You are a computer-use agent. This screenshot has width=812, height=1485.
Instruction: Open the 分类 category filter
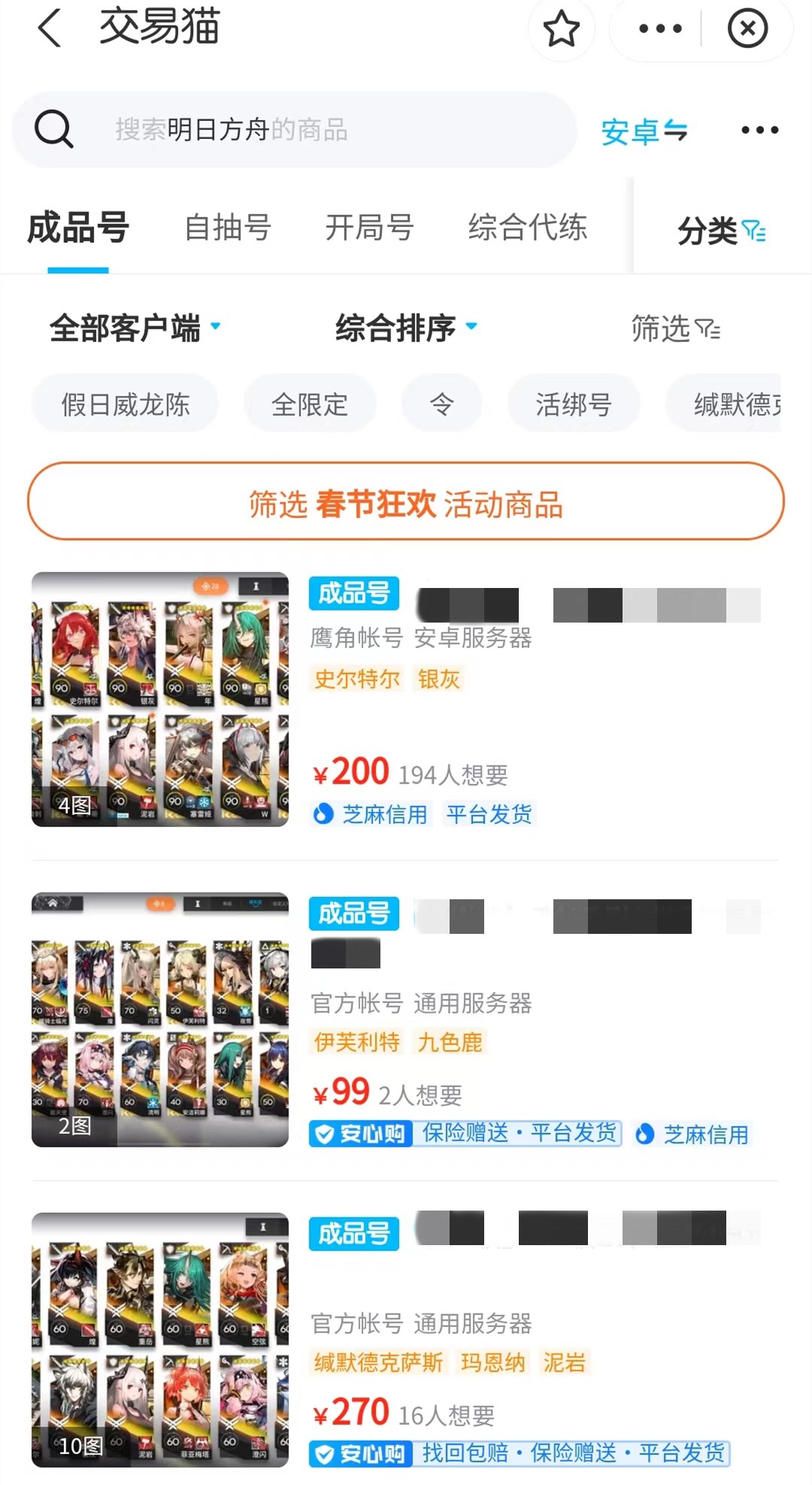[x=720, y=230]
